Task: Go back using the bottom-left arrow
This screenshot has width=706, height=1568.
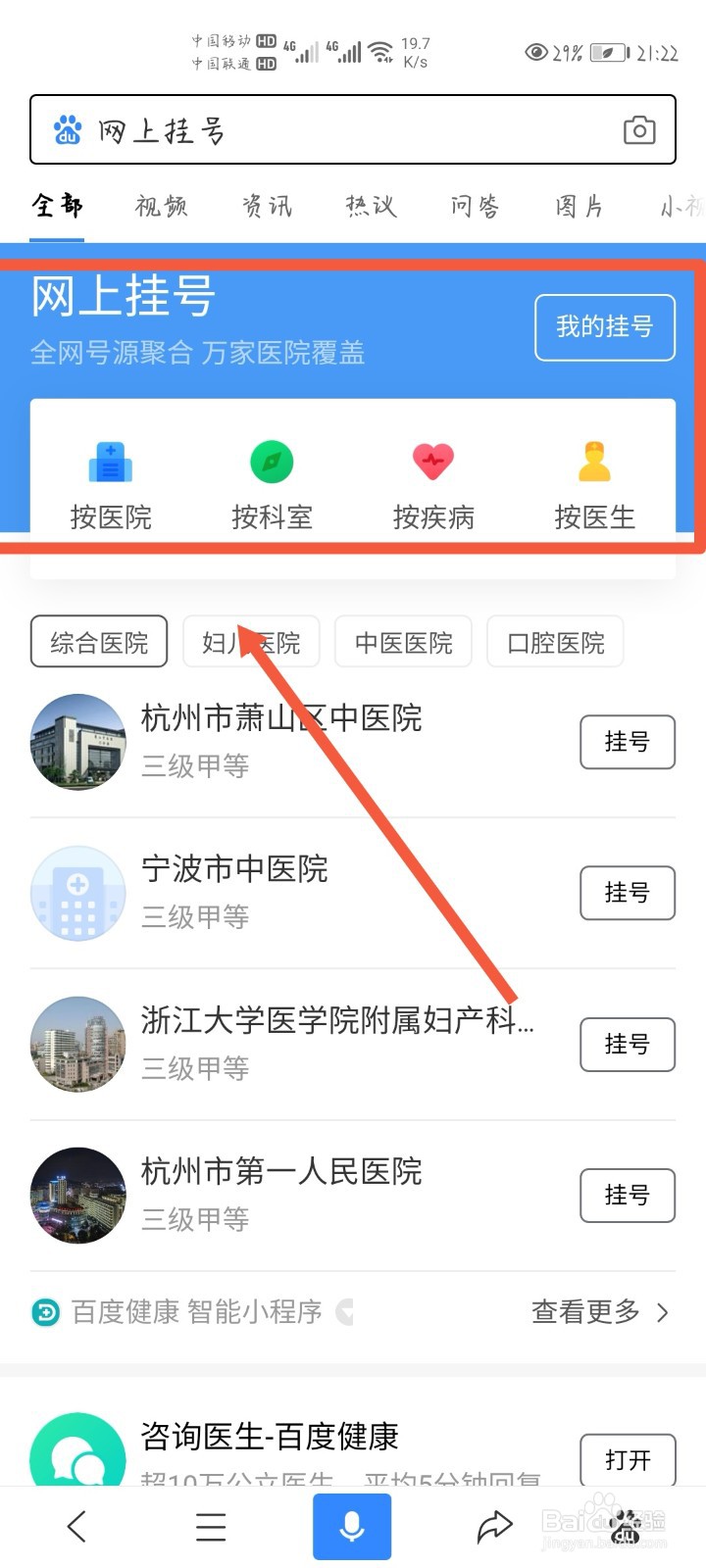Action: 77,1525
